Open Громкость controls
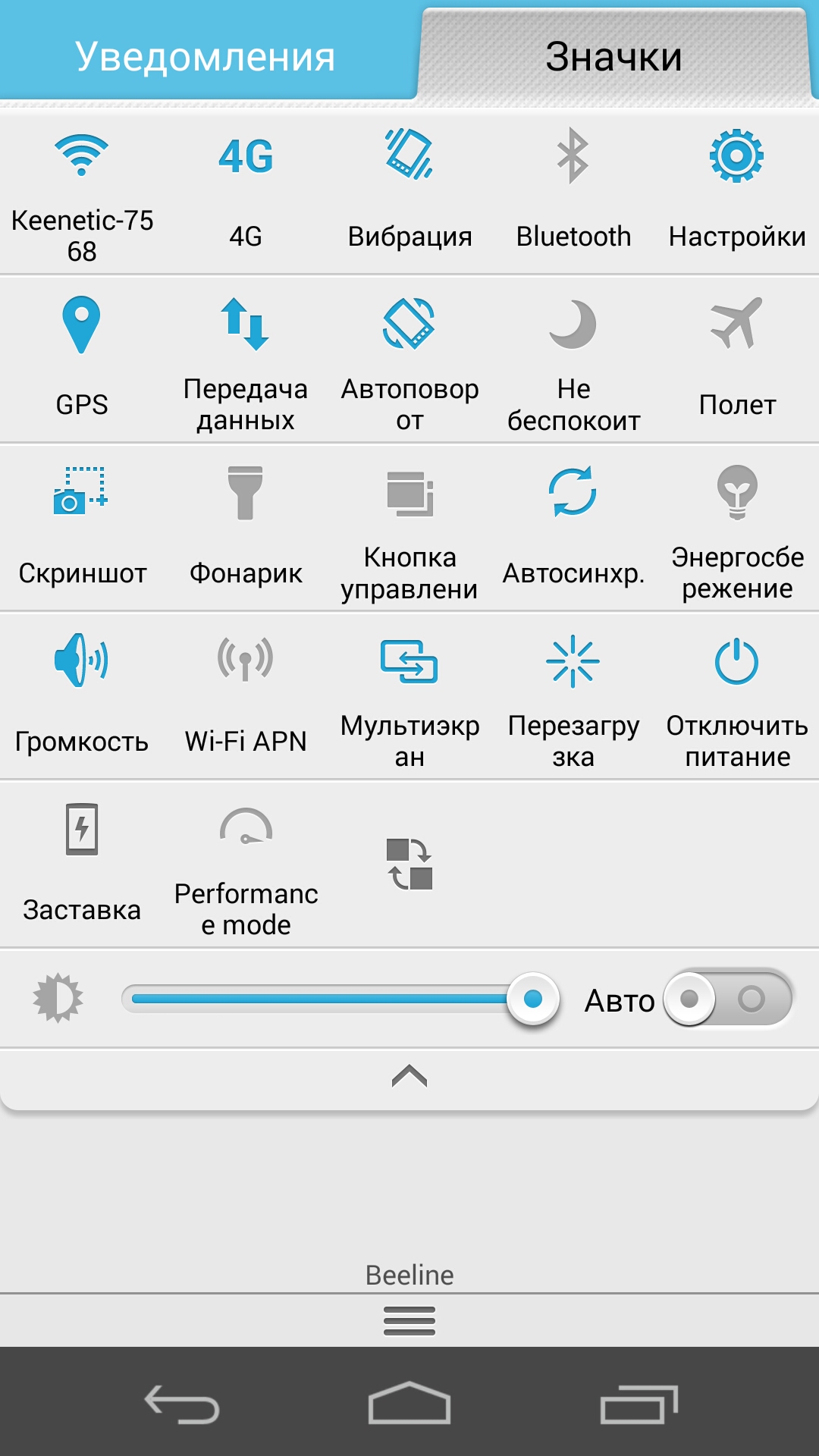This screenshot has height=1456, width=819. click(x=82, y=695)
